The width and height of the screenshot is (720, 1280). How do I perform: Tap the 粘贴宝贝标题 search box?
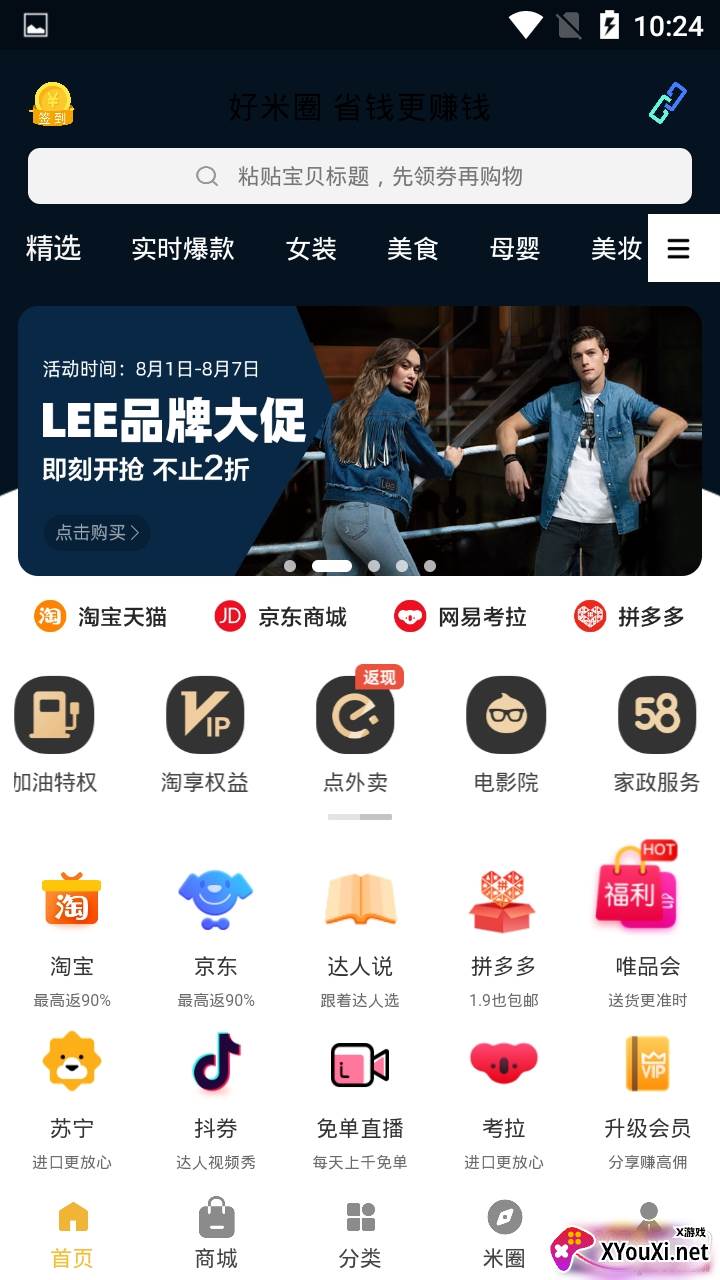point(360,176)
